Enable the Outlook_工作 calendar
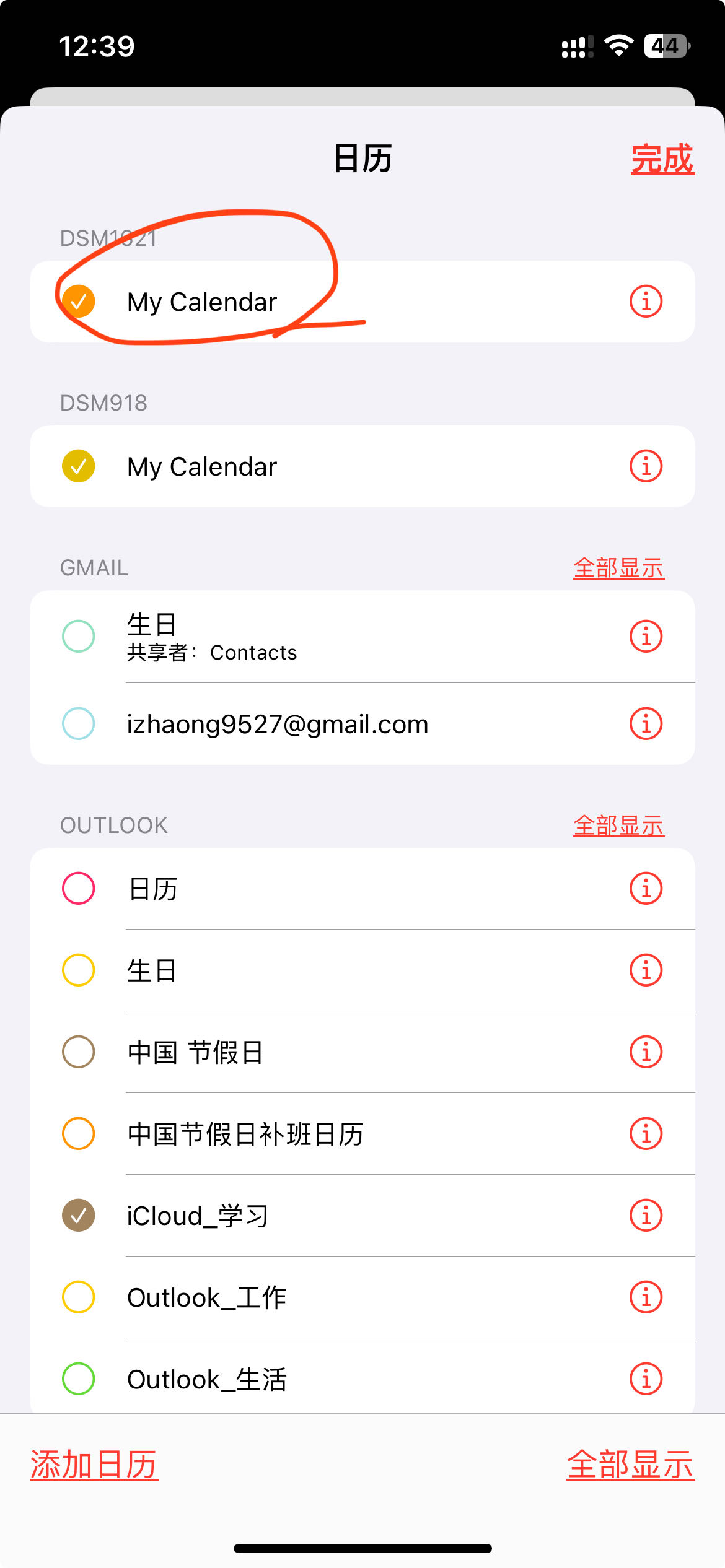Screen dimensions: 725x1568 pos(79,1297)
